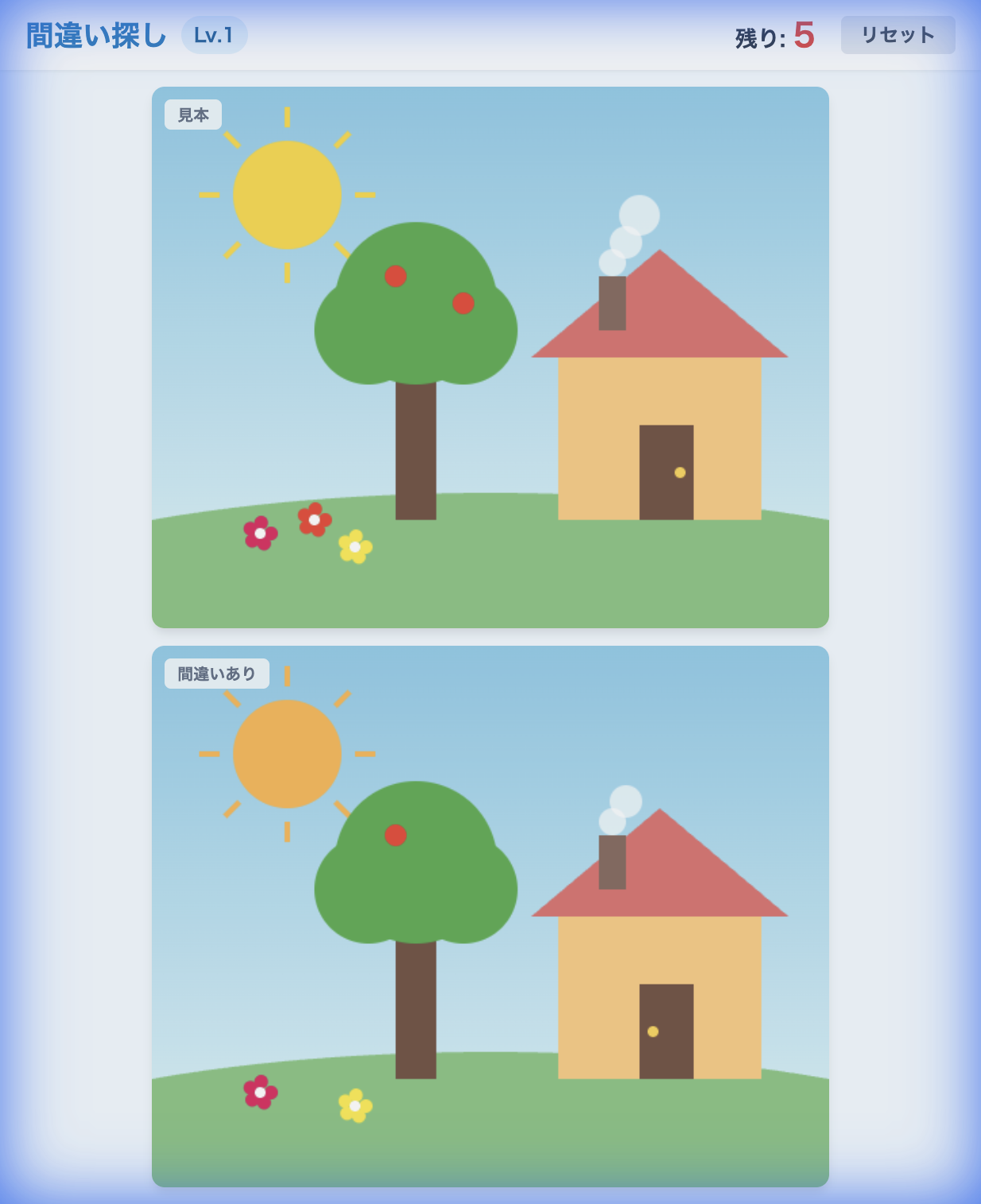Mark the orange sun in the 間違いあり picture
Viewport: 981px width, 1204px height.
point(287,754)
